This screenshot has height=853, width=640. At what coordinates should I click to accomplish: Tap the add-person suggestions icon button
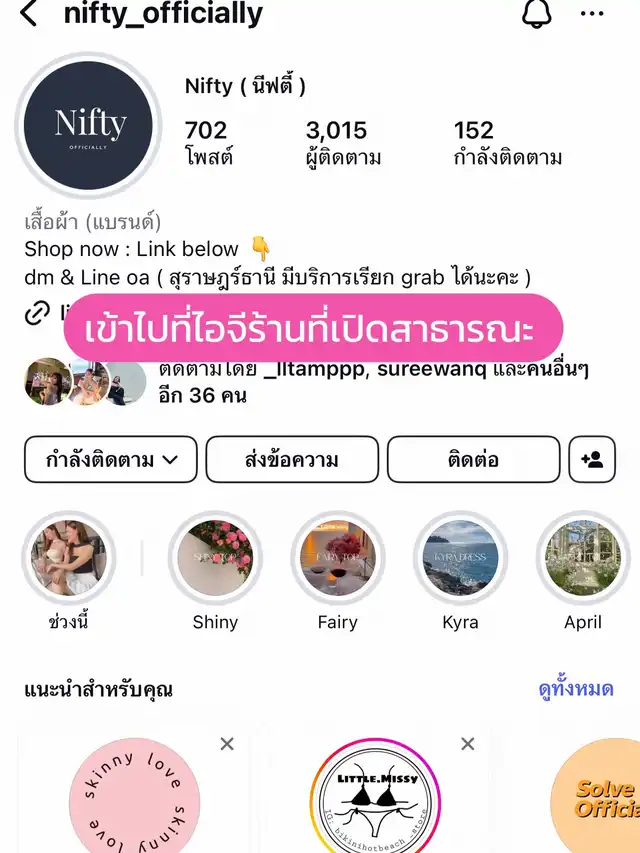[592, 460]
